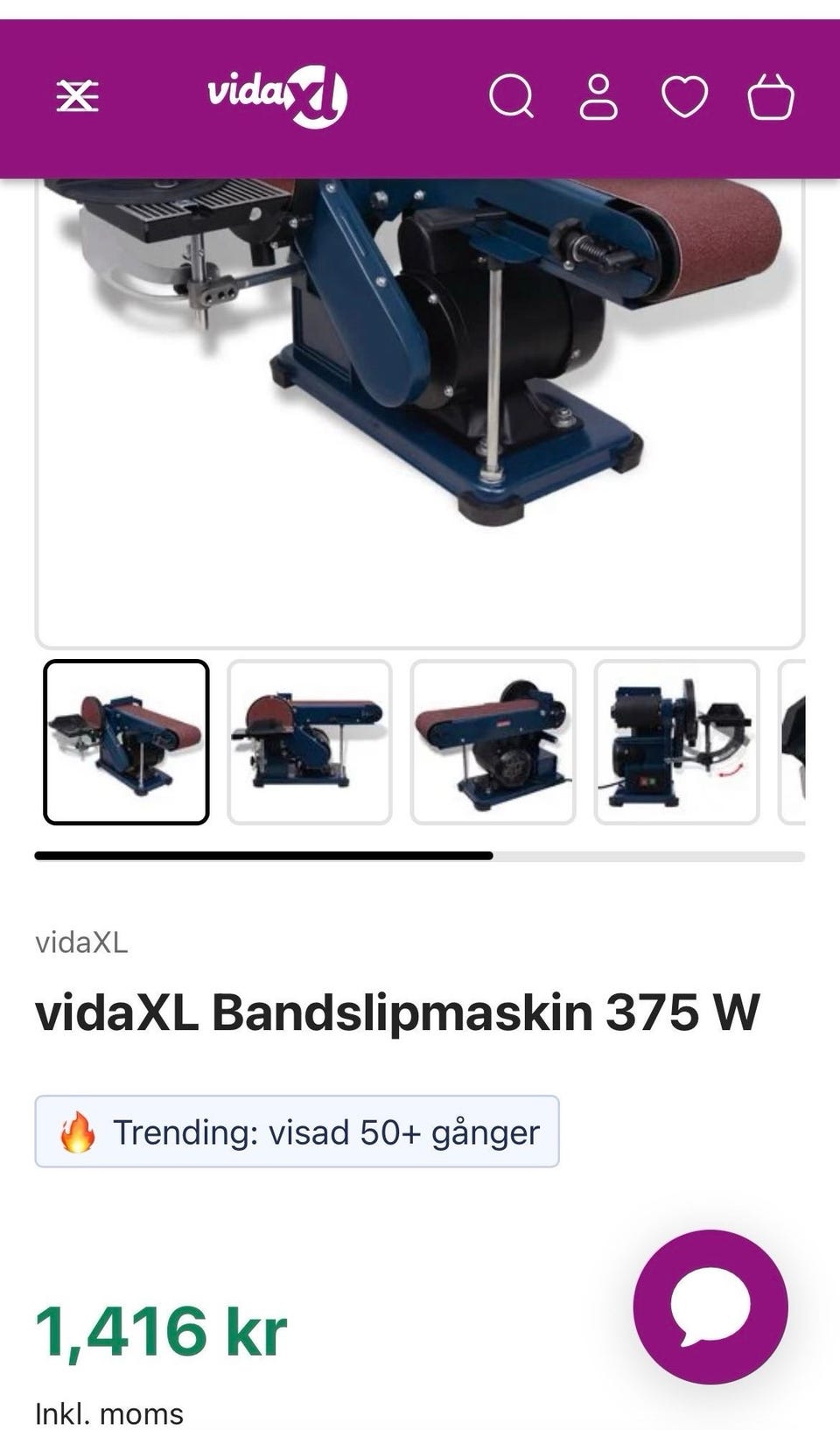View the wishlist heart icon
The width and height of the screenshot is (840, 1430).
(x=684, y=96)
